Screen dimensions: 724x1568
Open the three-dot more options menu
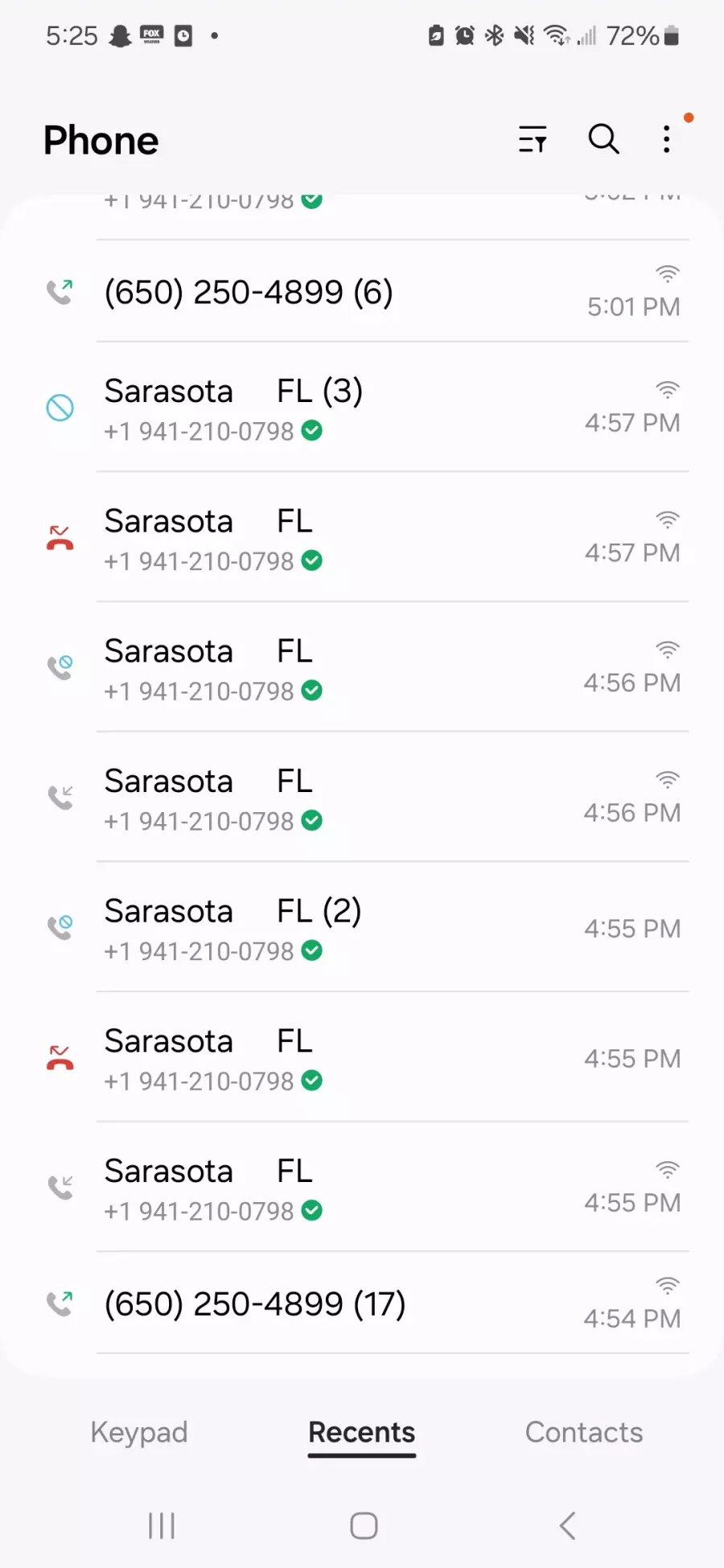[666, 139]
